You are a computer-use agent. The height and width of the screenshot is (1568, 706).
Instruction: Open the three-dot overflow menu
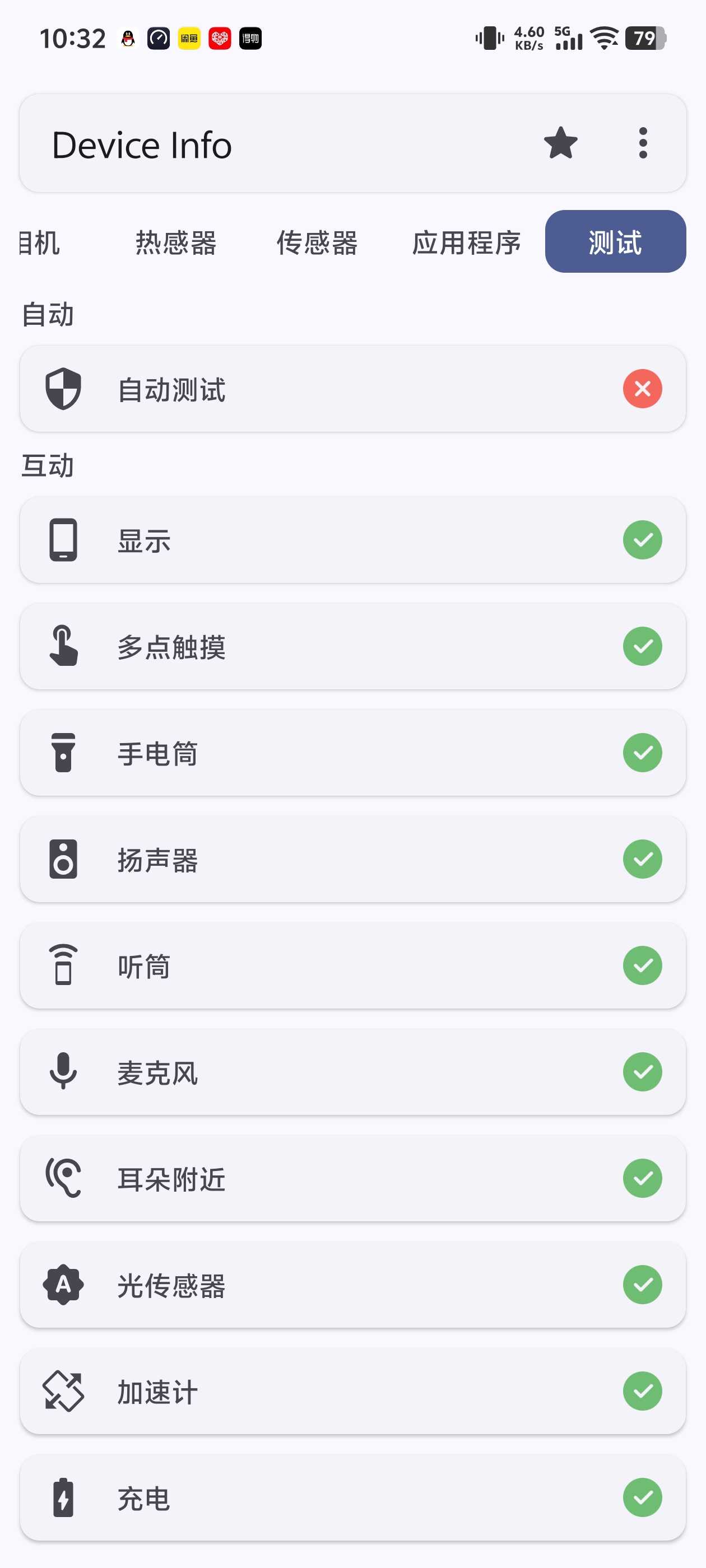643,144
